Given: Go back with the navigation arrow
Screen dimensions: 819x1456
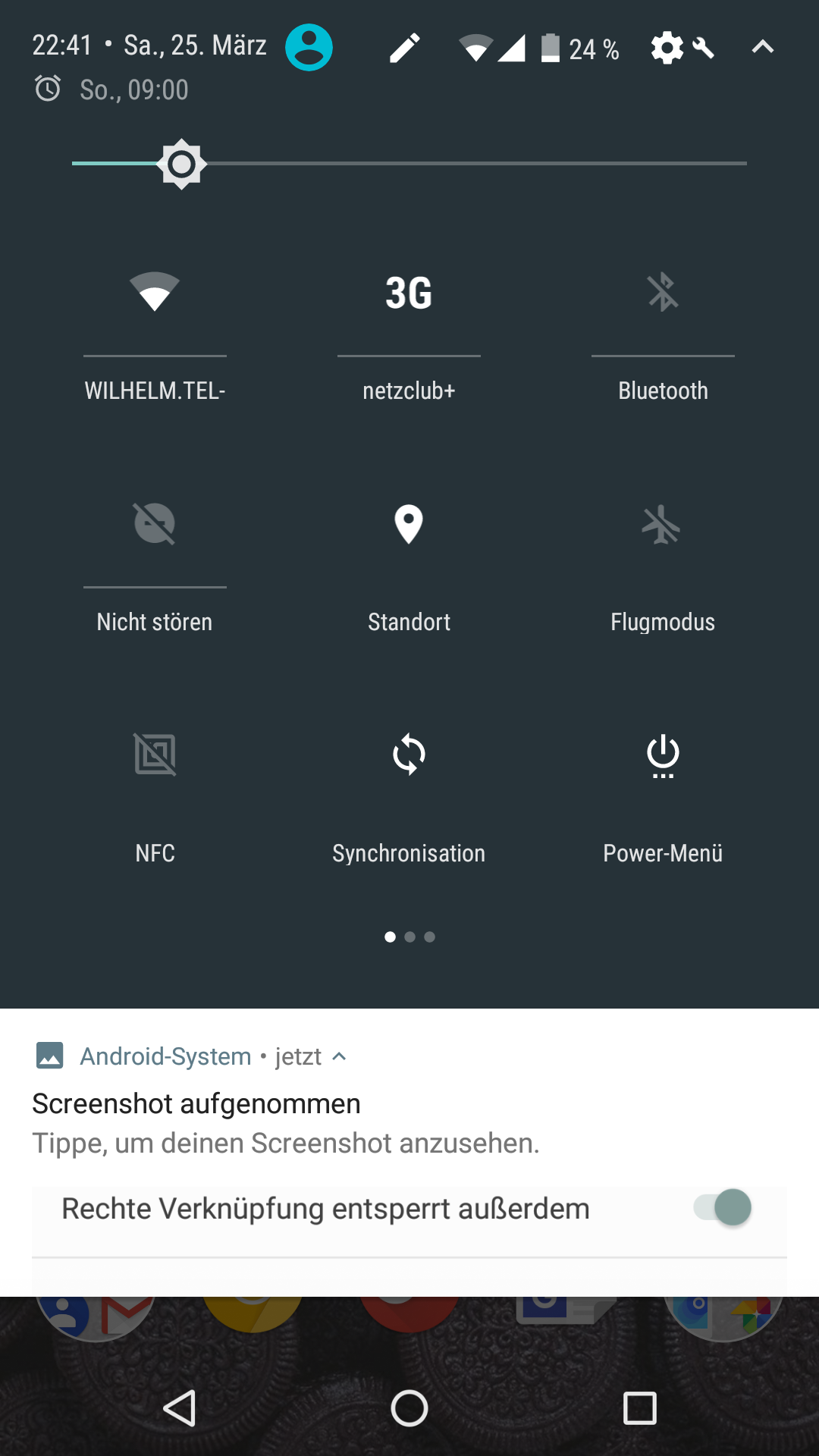Looking at the screenshot, I should [x=180, y=1409].
